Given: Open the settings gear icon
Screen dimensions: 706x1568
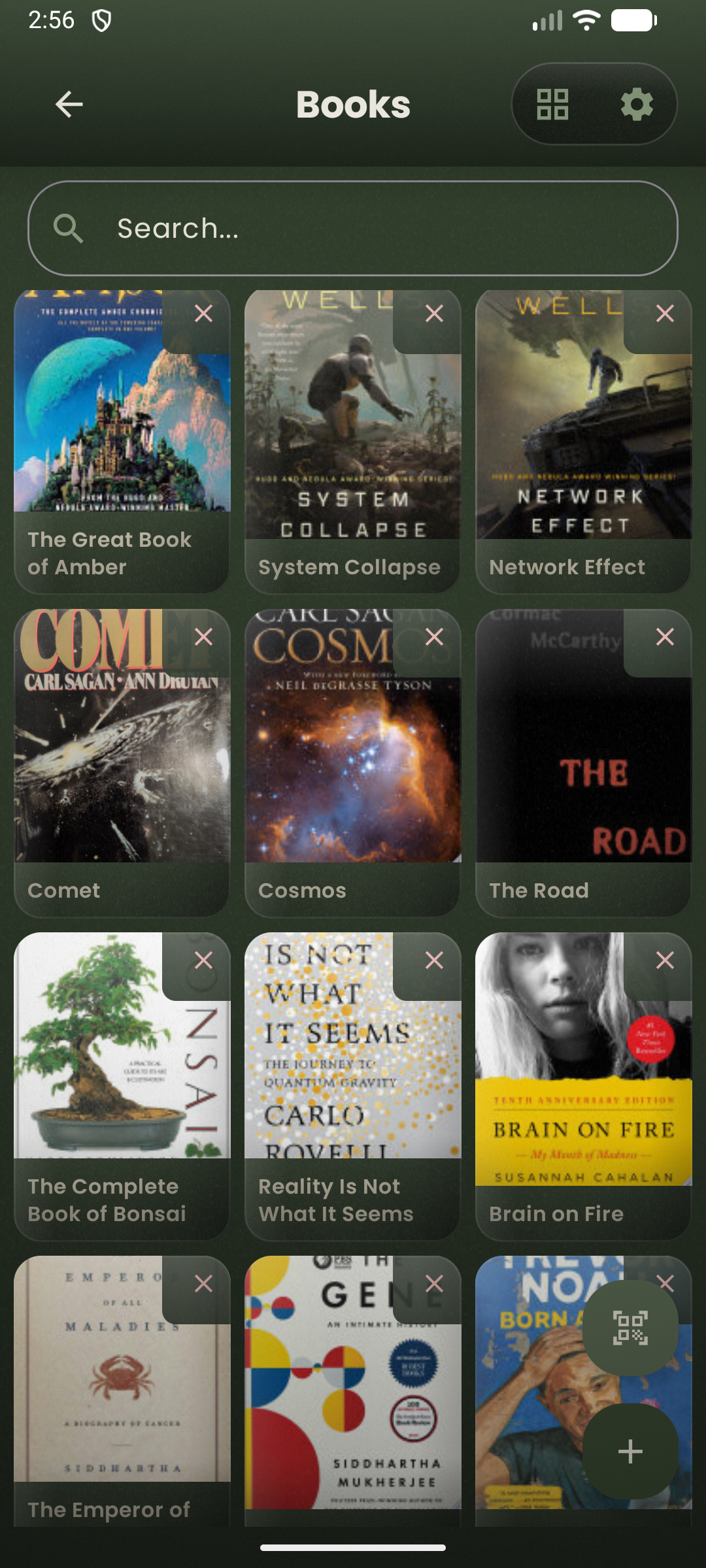Looking at the screenshot, I should (637, 104).
